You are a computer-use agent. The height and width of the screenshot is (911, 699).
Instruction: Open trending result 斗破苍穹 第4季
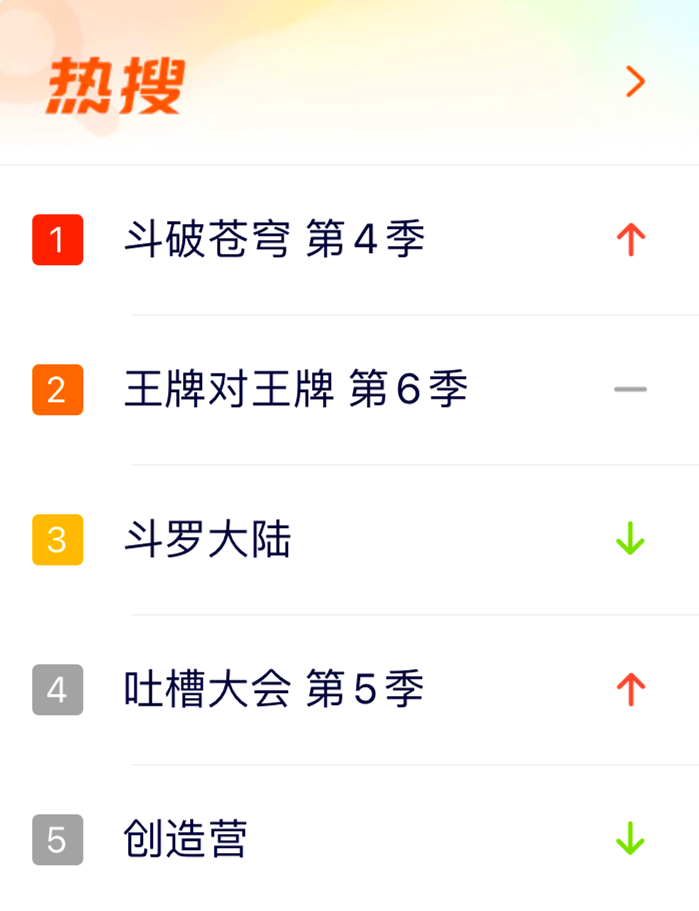[274, 240]
